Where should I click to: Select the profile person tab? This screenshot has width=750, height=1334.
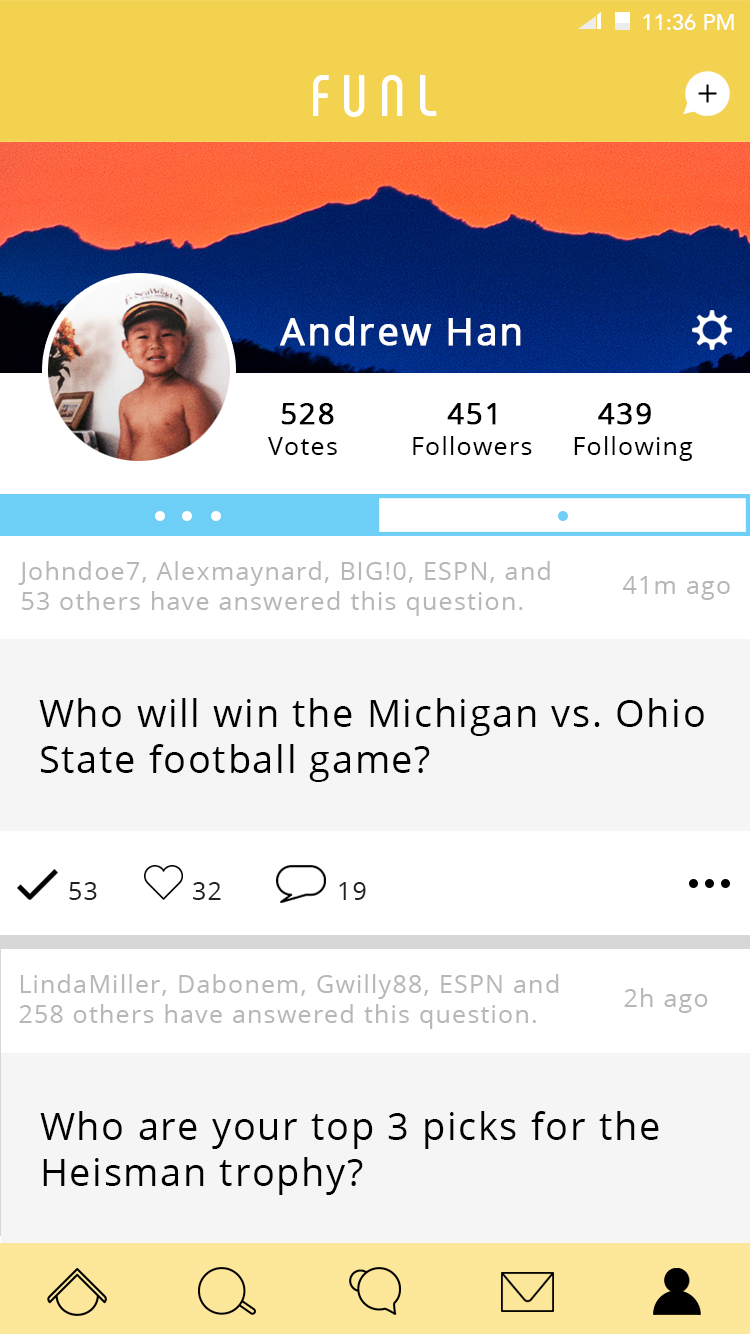[x=677, y=1290]
